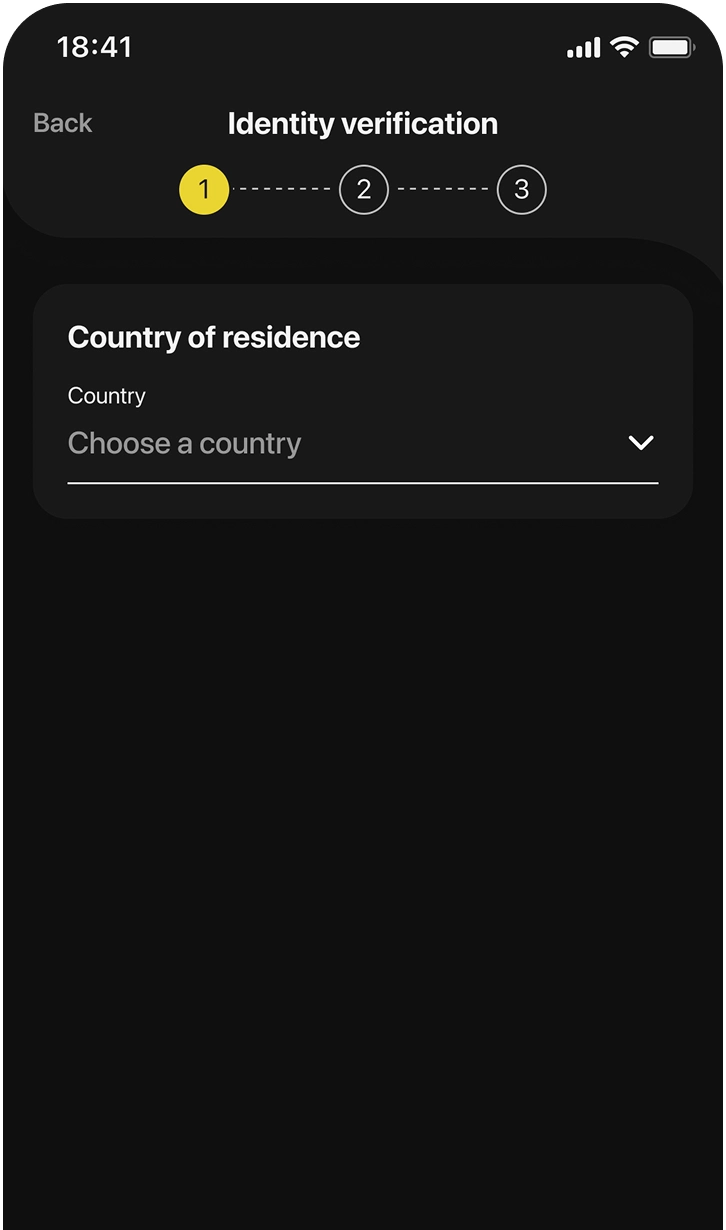The width and height of the screenshot is (726, 1230).
Task: Tap the Back navigation link
Action: (62, 123)
